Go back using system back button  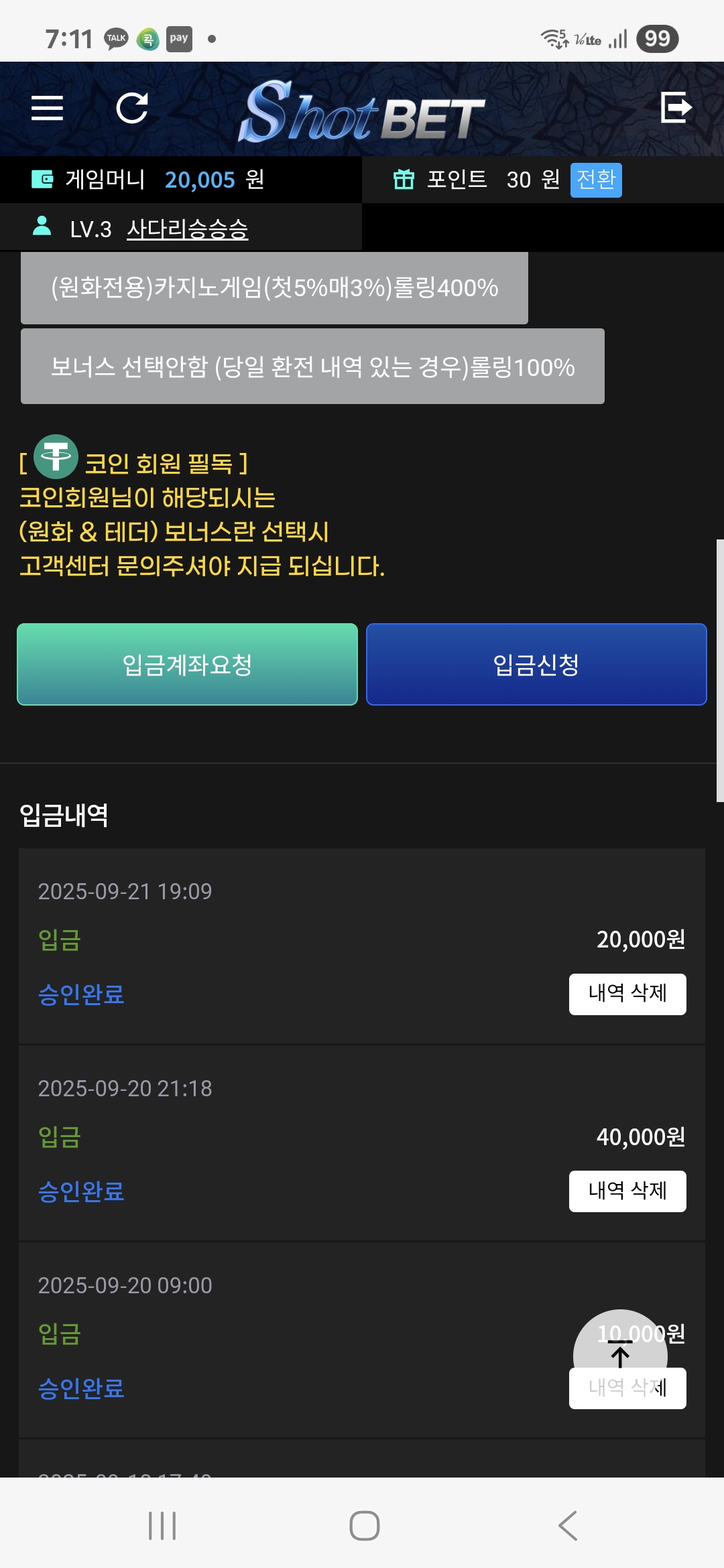click(x=567, y=1526)
